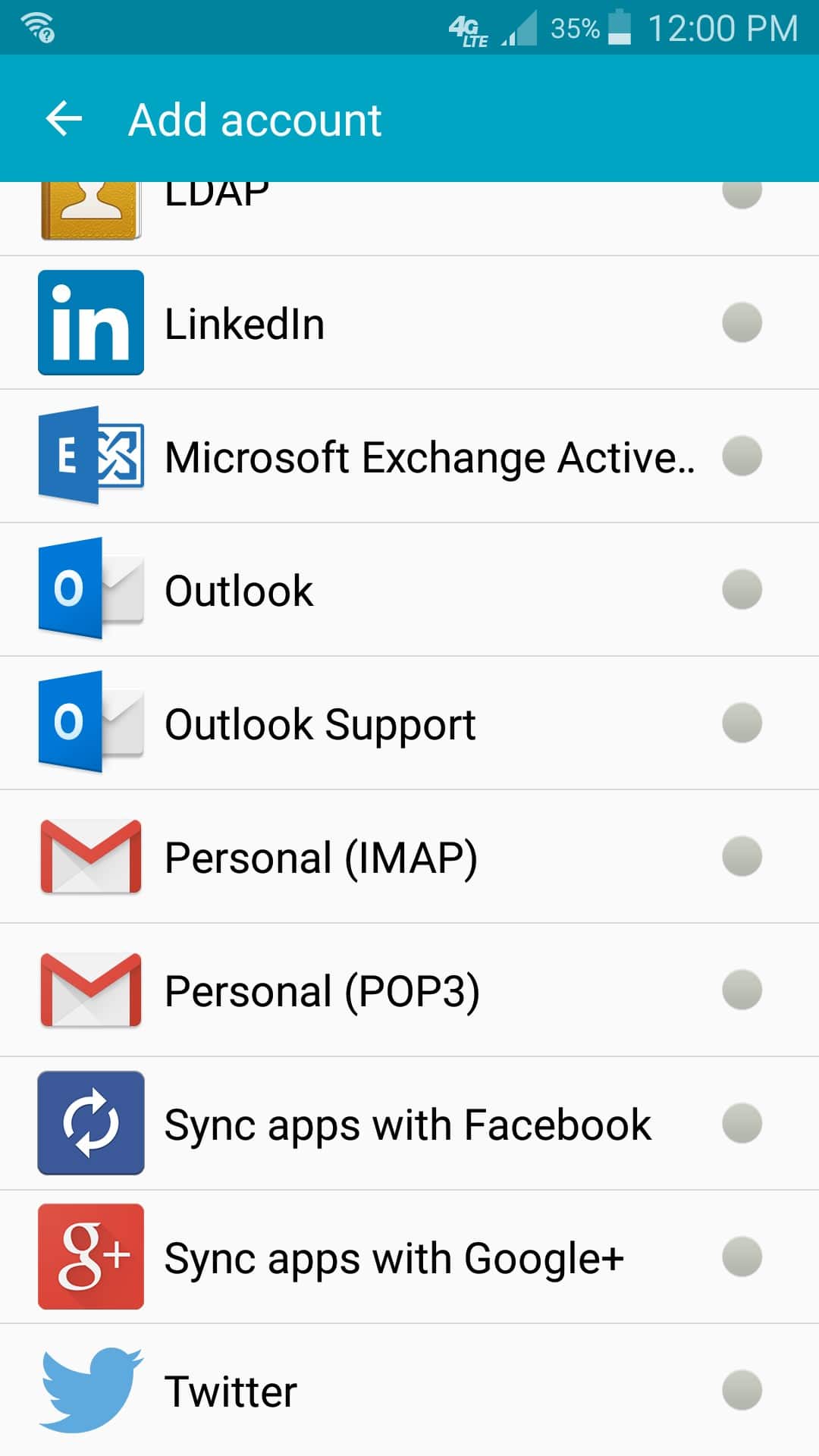Screen dimensions: 819x1456
Task: Select Personal (POP3) account type
Action: coord(409,990)
